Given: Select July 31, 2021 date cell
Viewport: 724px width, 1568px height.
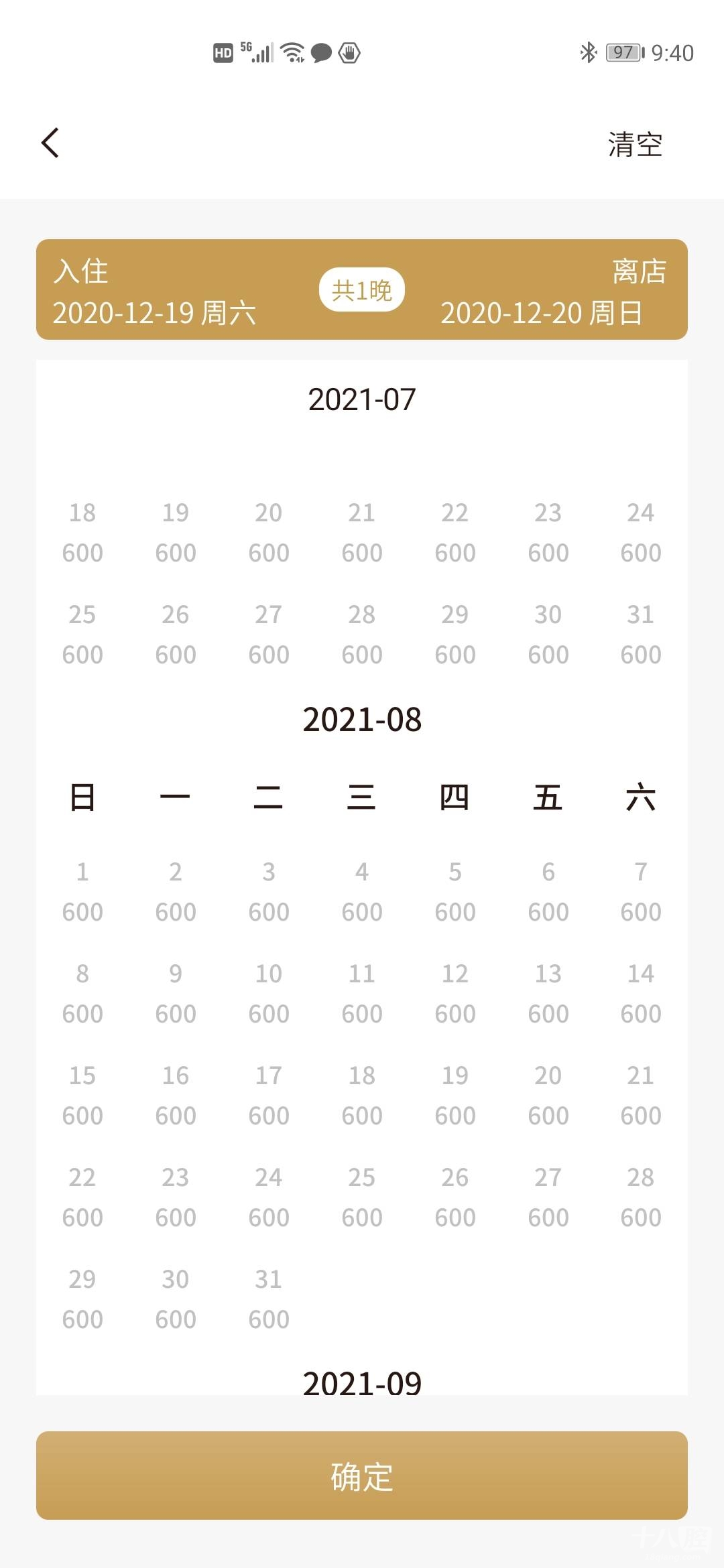Looking at the screenshot, I should (x=641, y=634).
